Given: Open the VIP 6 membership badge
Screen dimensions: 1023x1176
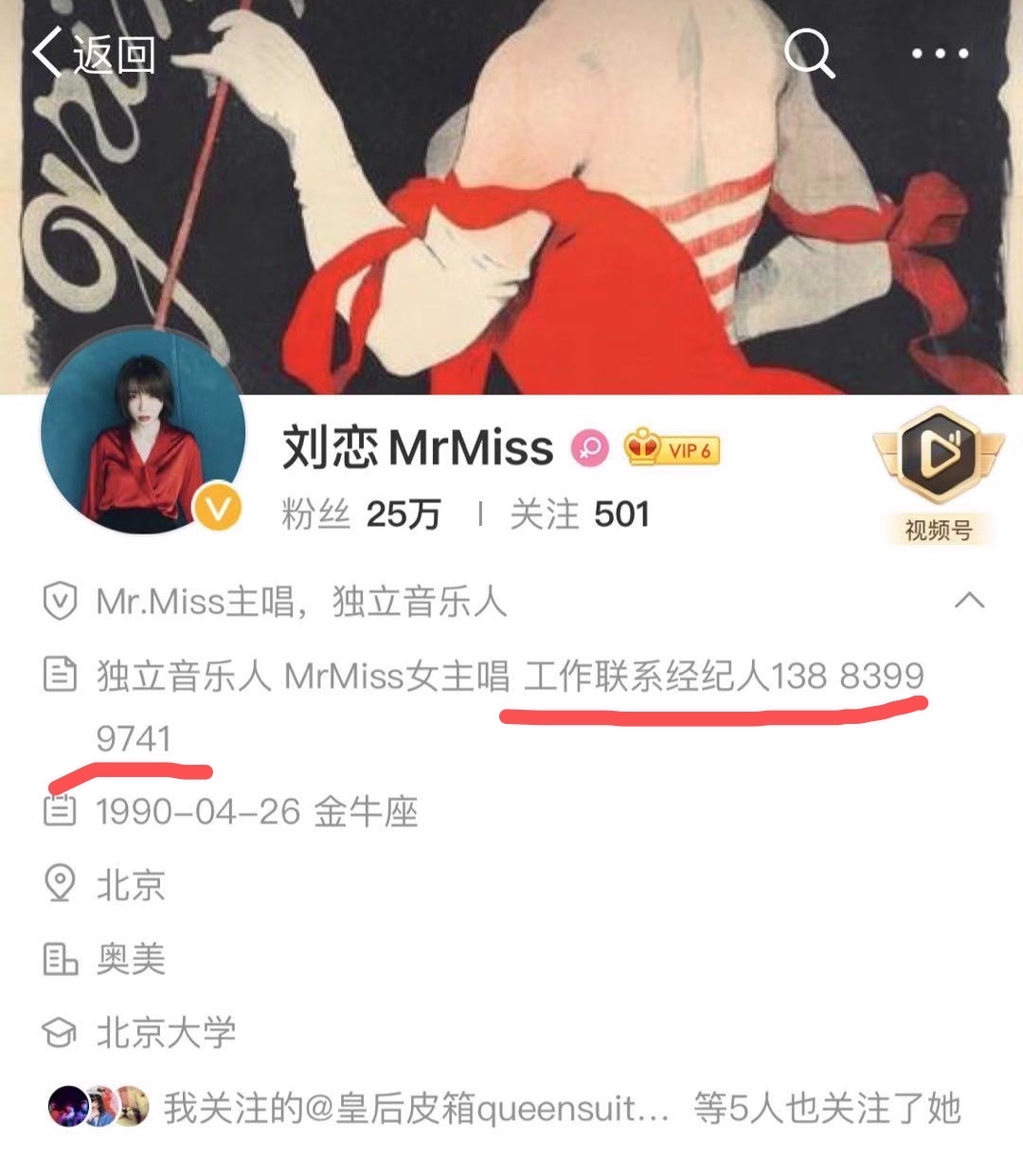Looking at the screenshot, I should point(673,449).
